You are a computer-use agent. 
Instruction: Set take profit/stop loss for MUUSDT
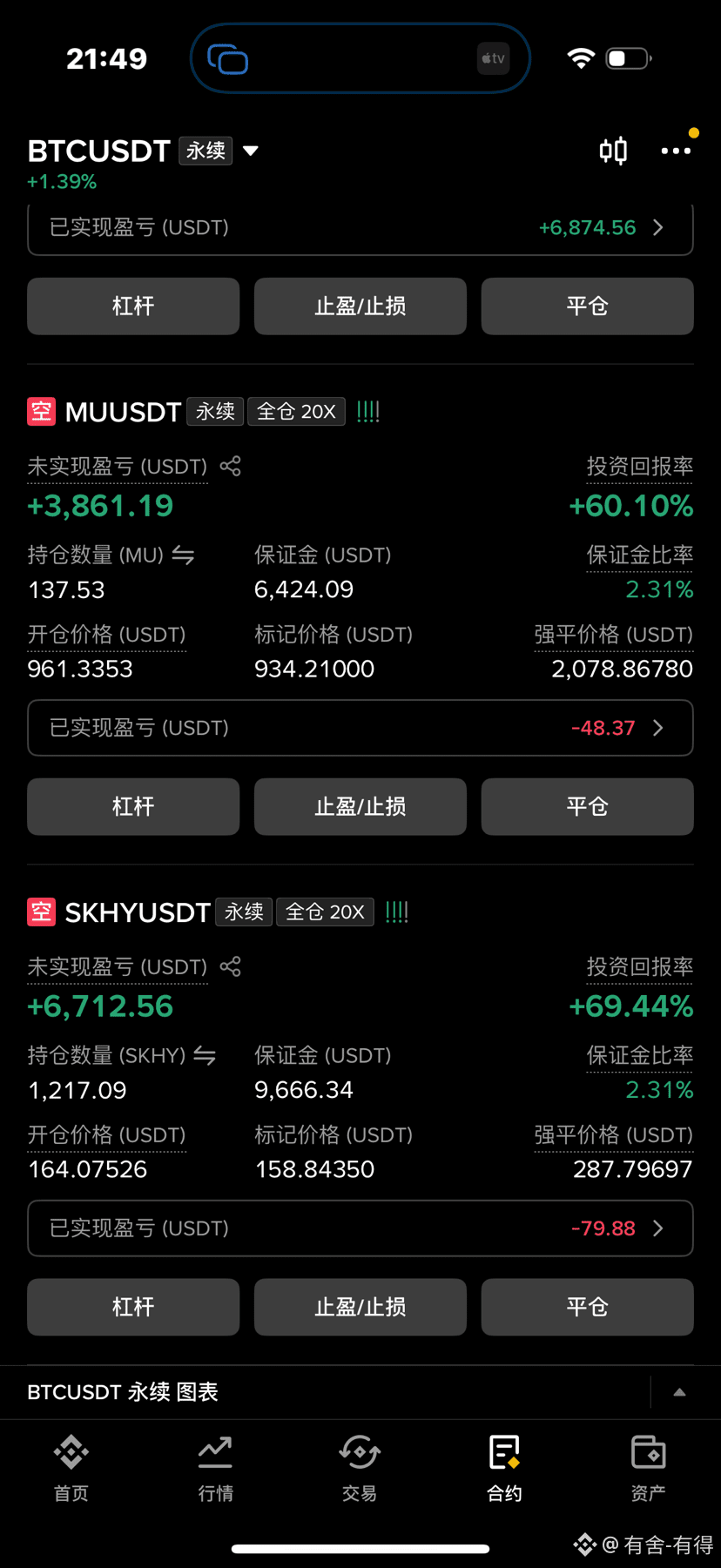point(360,806)
